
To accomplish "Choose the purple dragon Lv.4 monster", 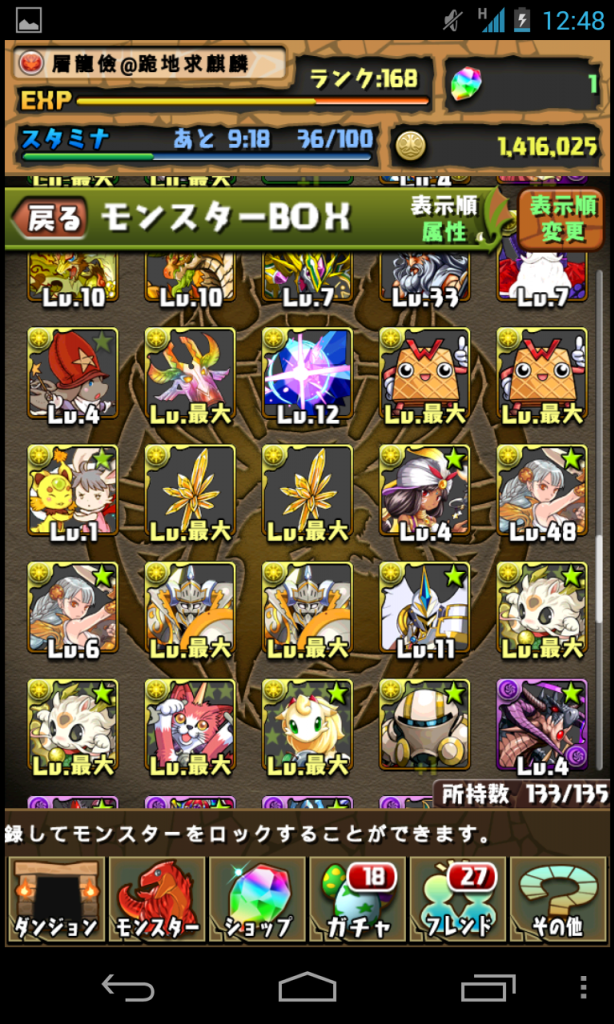I will pyautogui.click(x=542, y=726).
